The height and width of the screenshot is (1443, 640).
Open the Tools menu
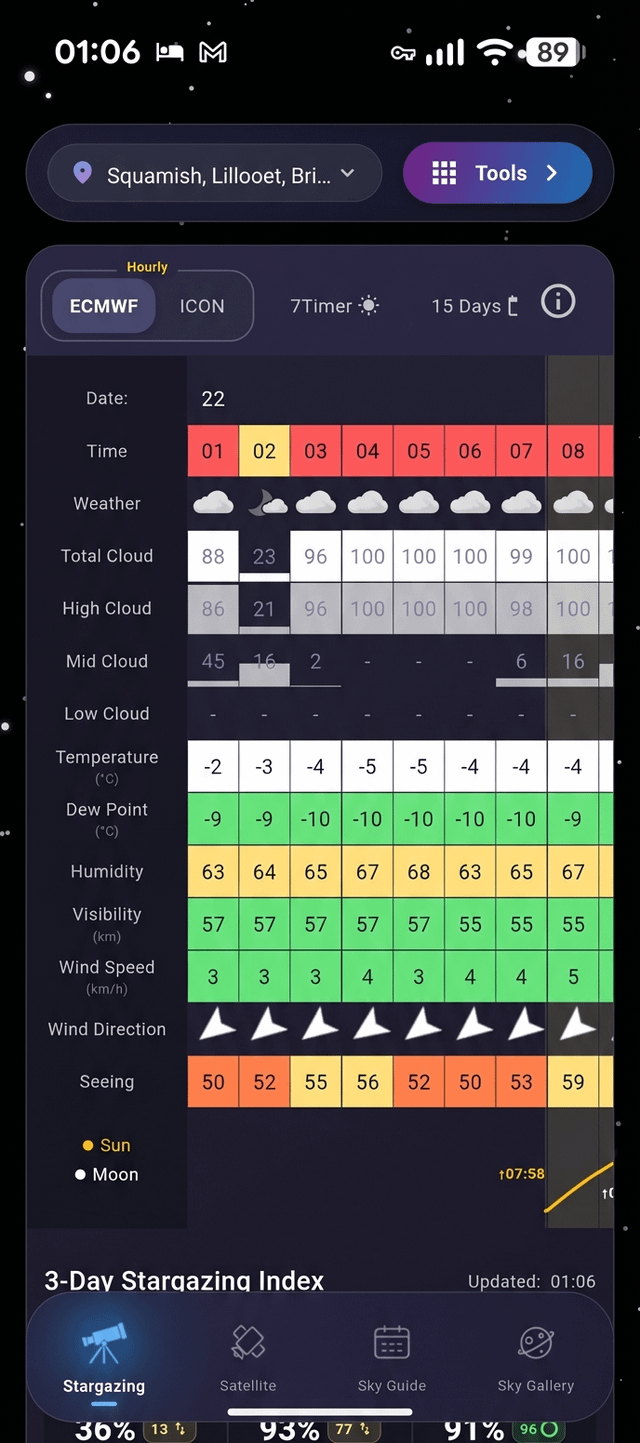[497, 173]
